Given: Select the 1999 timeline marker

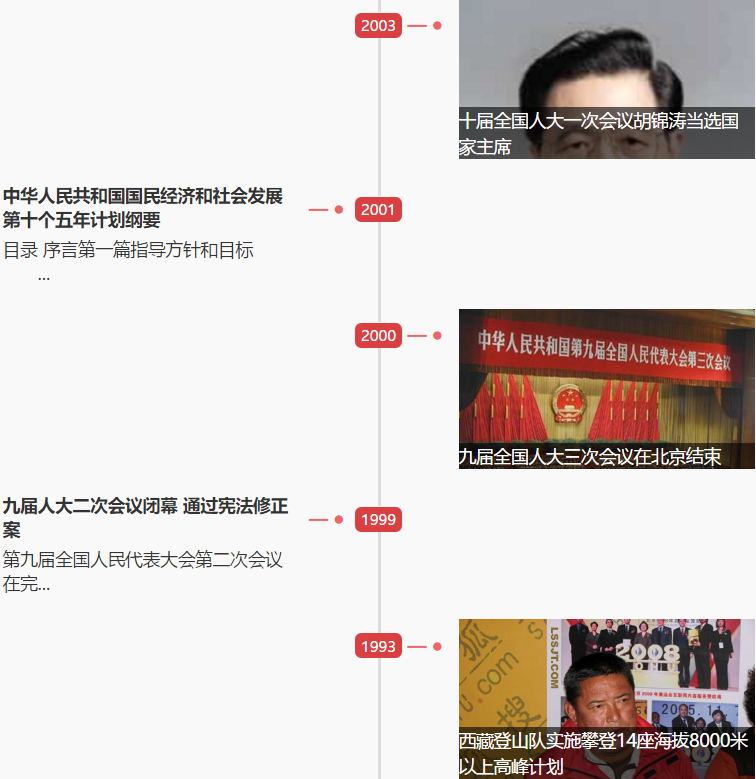Looking at the screenshot, I should tap(378, 520).
